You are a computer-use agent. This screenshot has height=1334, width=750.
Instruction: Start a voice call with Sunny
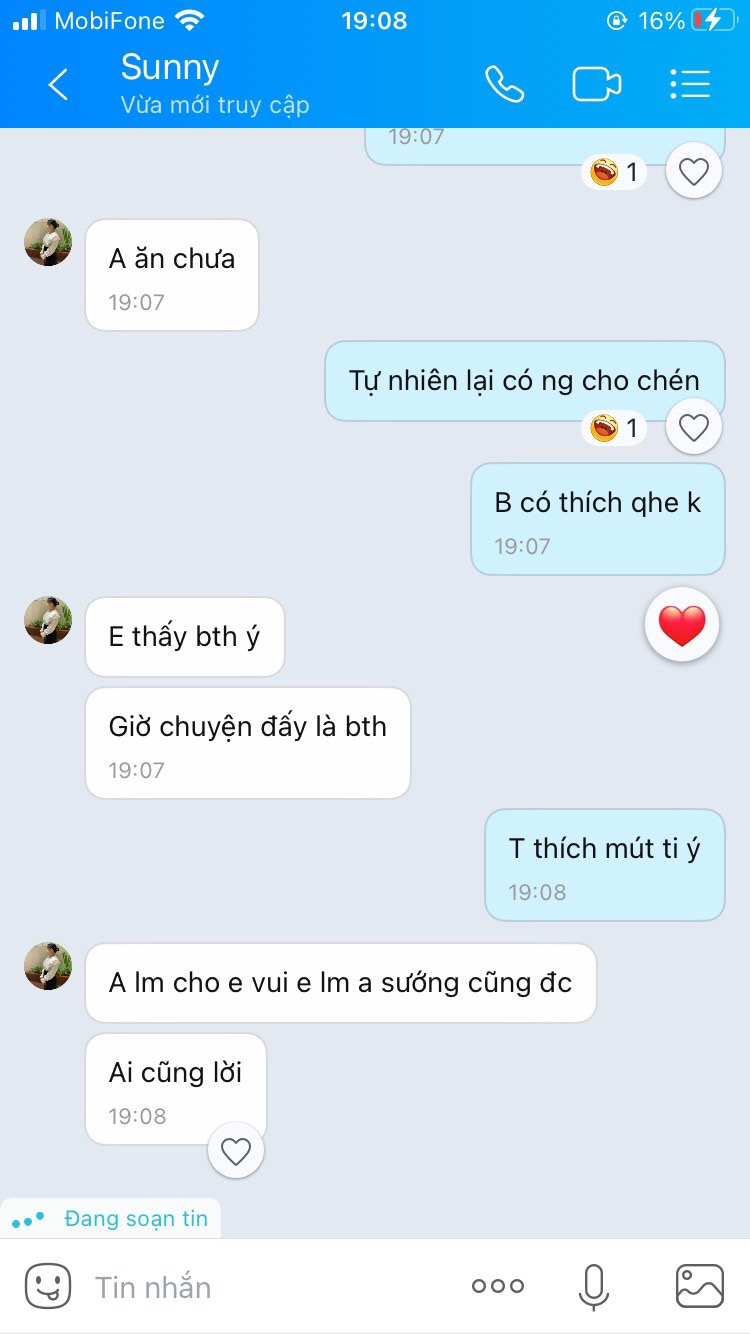tap(504, 85)
